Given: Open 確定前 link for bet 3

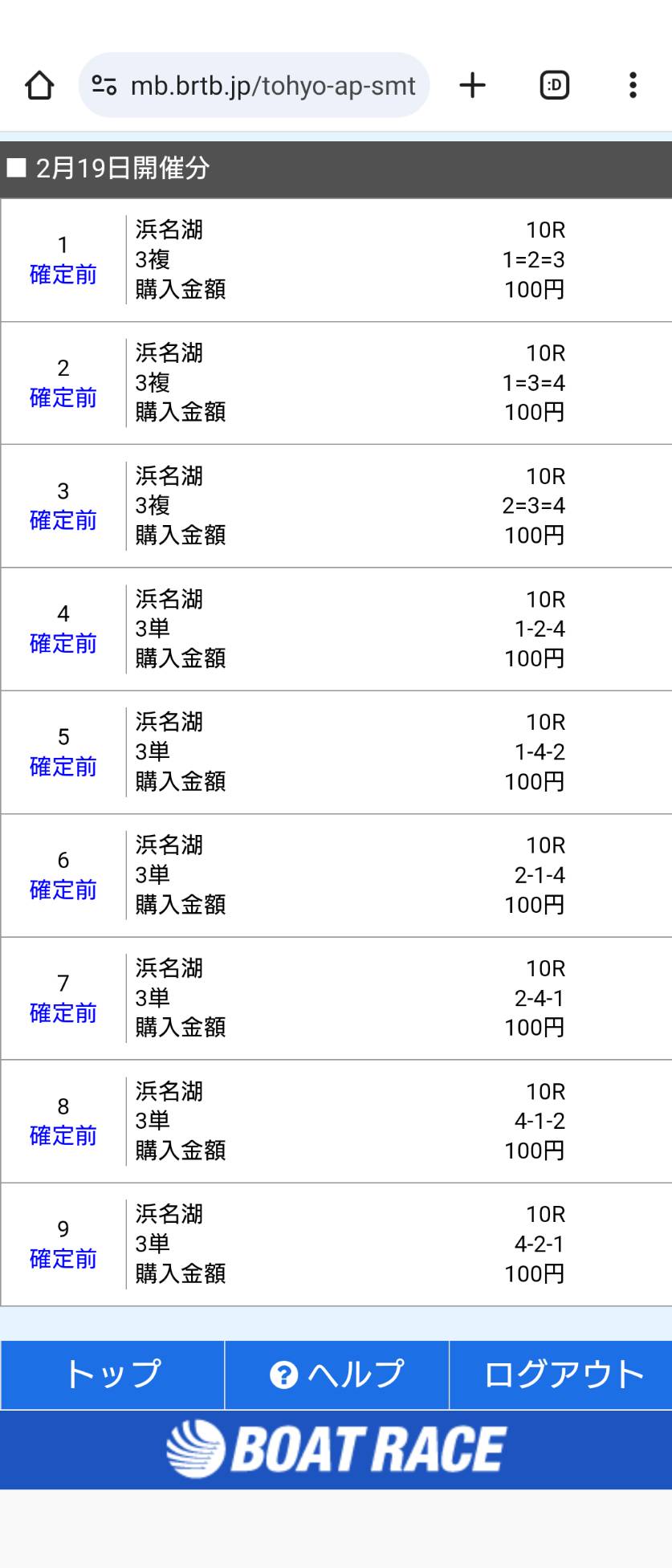Looking at the screenshot, I should [63, 520].
